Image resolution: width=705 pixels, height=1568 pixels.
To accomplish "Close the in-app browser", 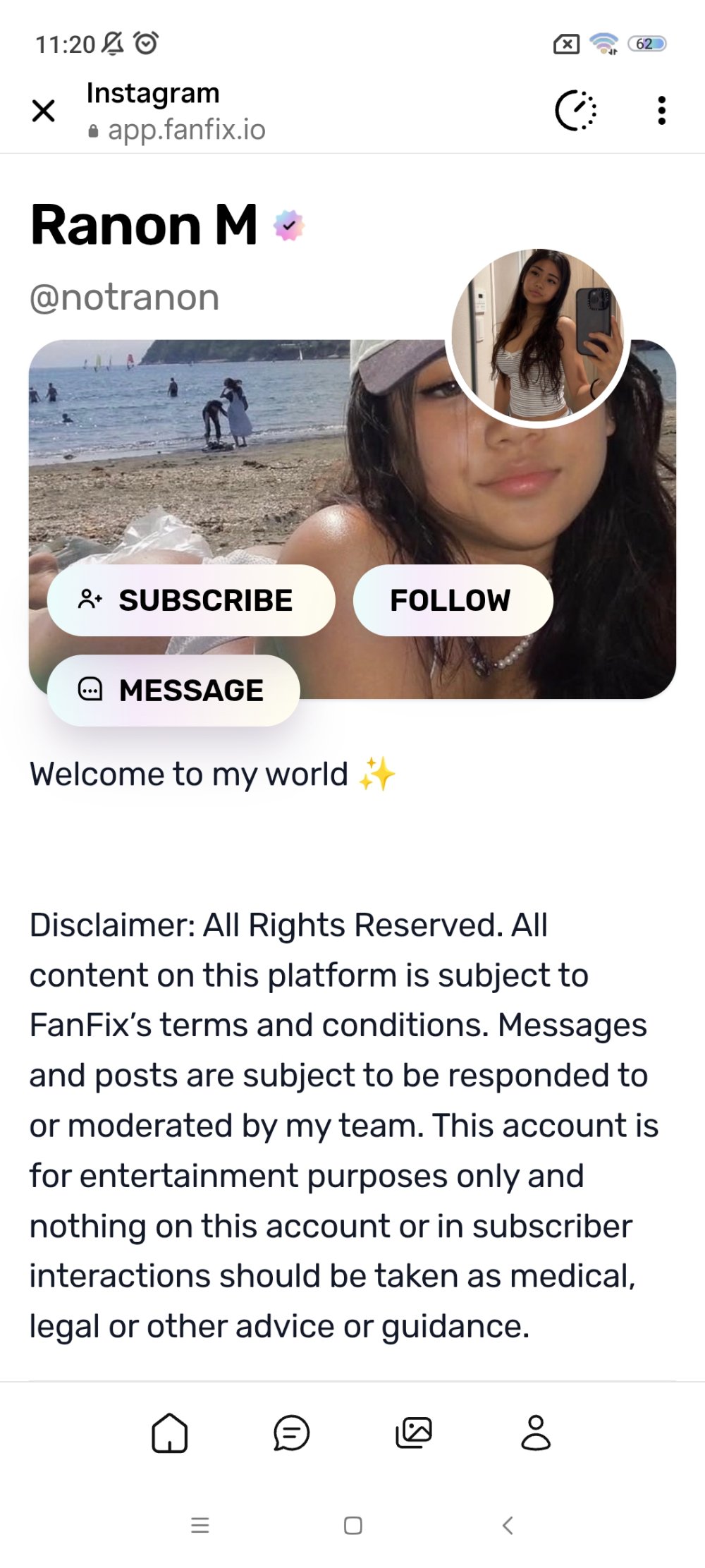I will click(x=44, y=111).
